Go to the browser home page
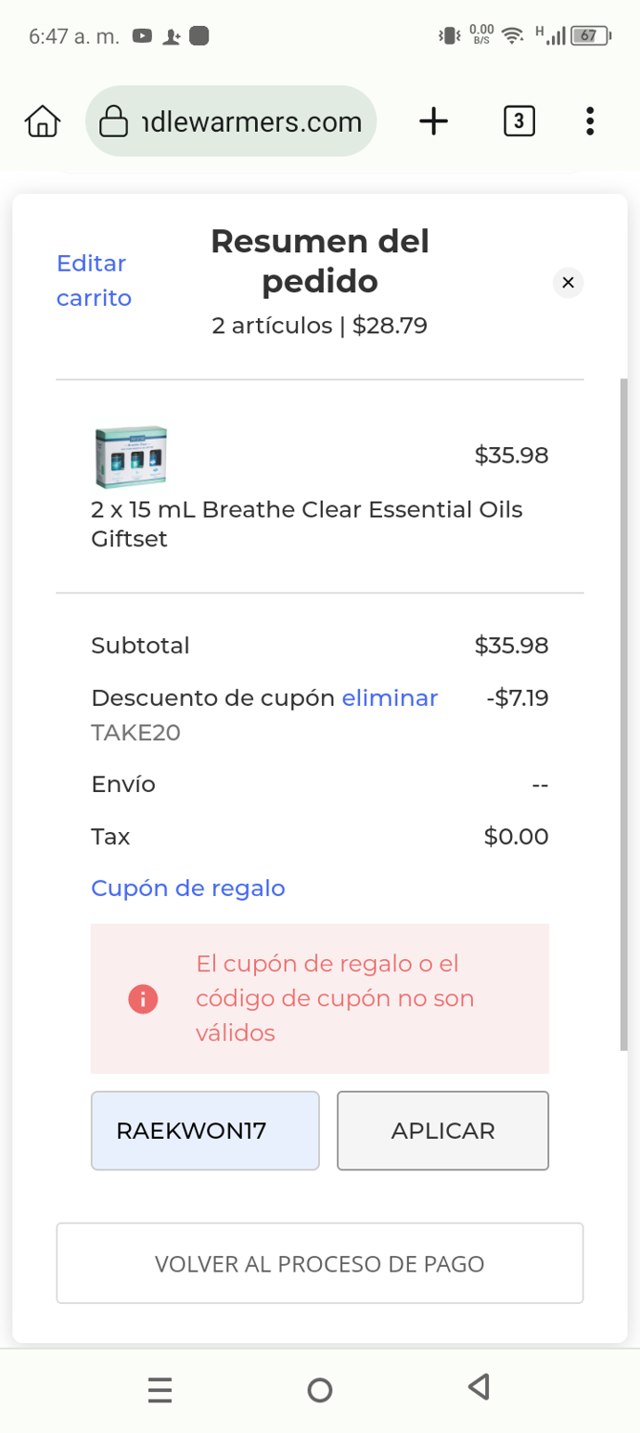This screenshot has height=1433, width=640. pyautogui.click(x=42, y=122)
